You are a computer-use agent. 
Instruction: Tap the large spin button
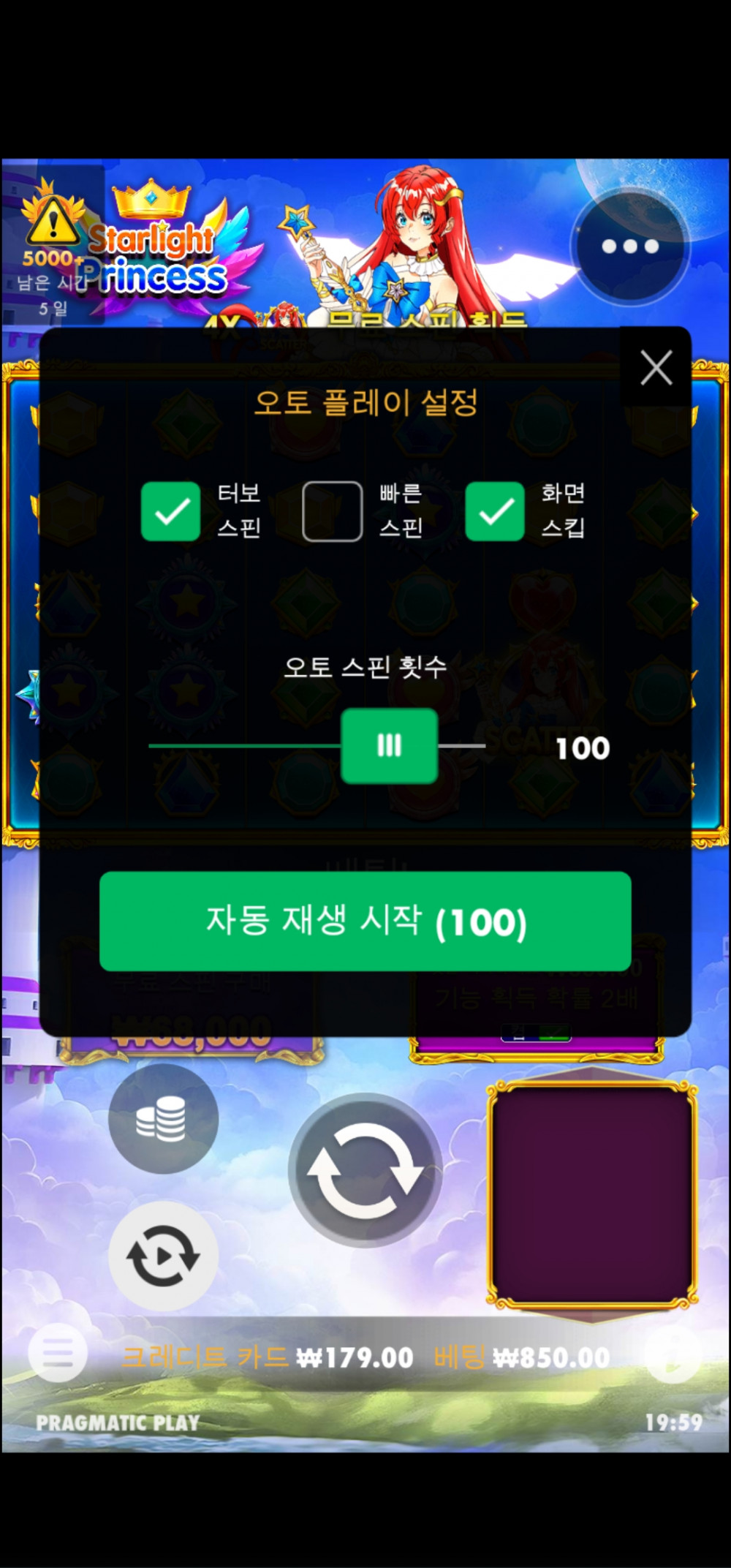[x=365, y=1170]
